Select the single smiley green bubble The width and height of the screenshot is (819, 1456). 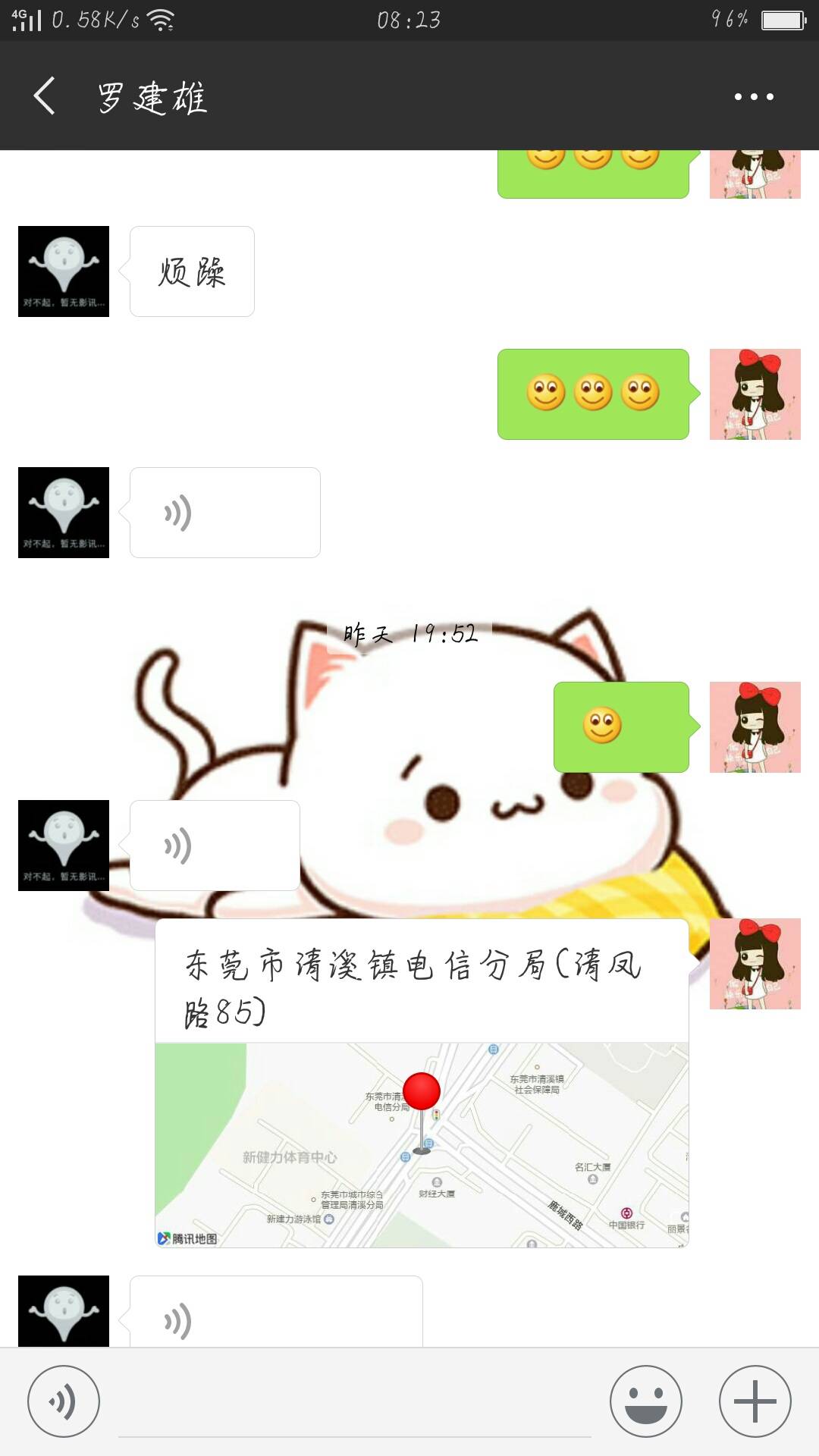click(622, 726)
